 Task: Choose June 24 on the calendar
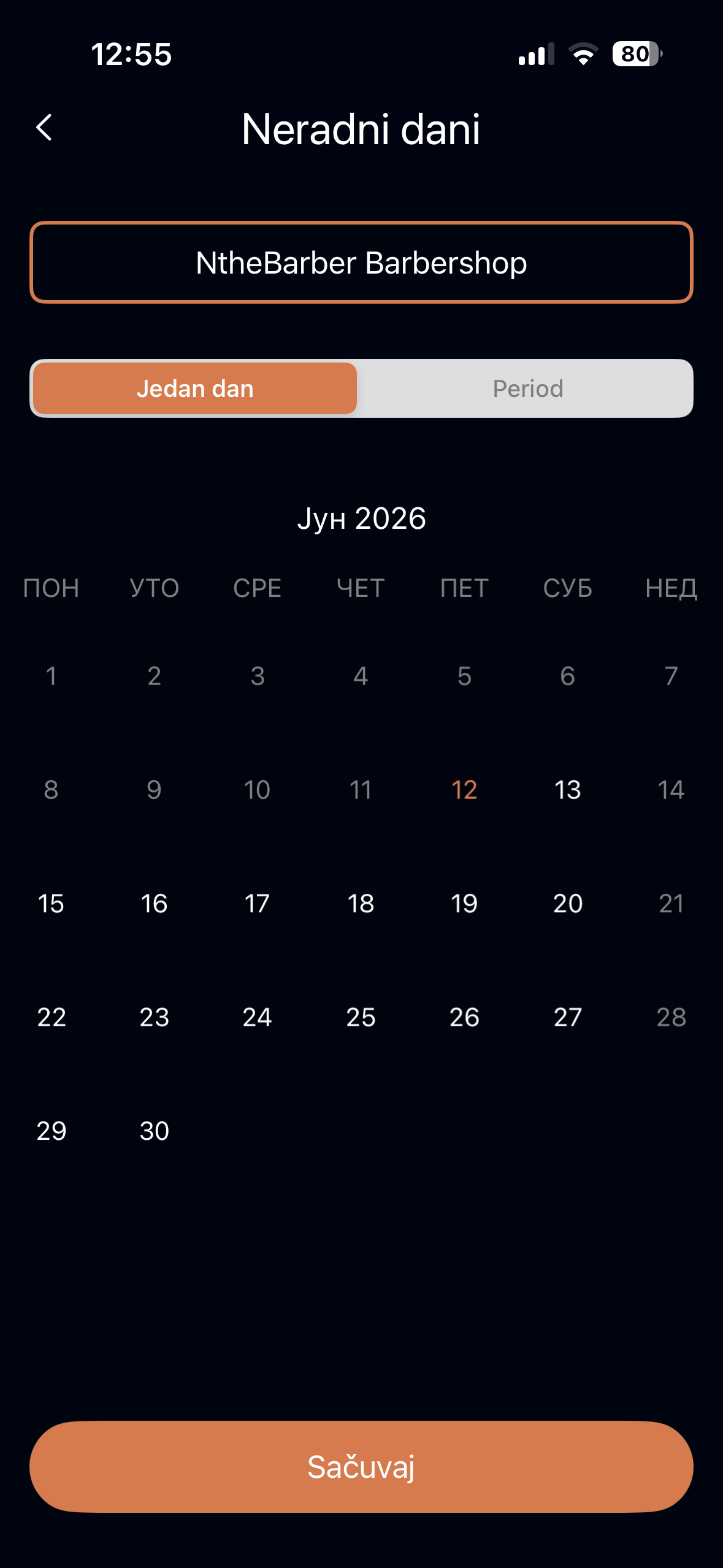(x=257, y=1017)
